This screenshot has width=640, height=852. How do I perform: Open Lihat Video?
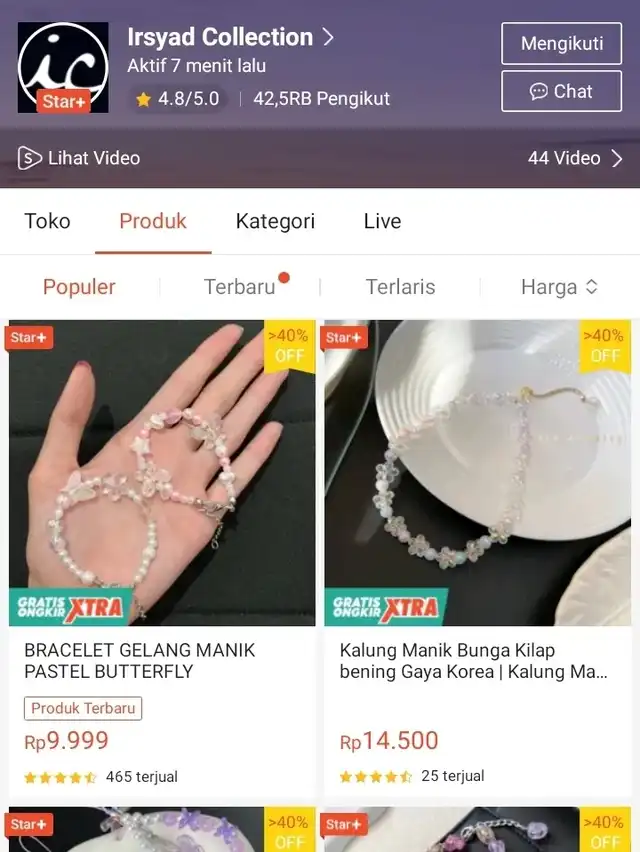(x=79, y=158)
